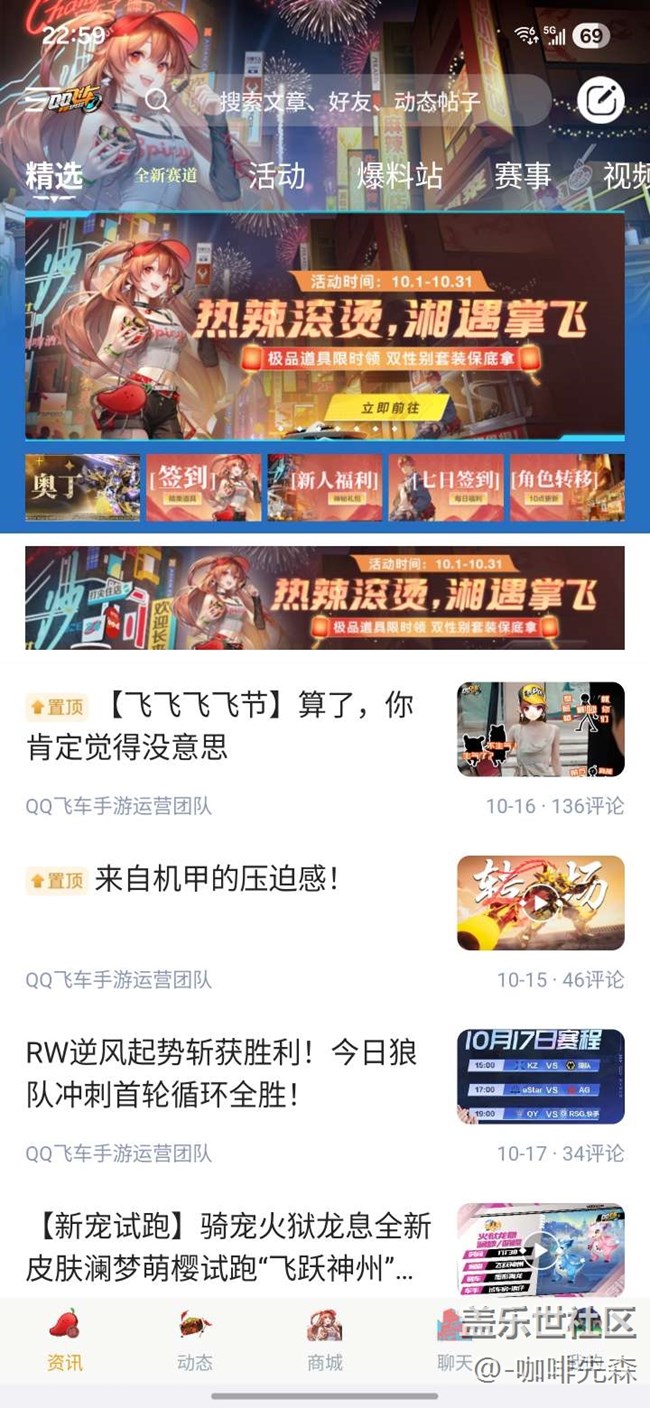Switch to the 爆料站 tab

click(400, 176)
